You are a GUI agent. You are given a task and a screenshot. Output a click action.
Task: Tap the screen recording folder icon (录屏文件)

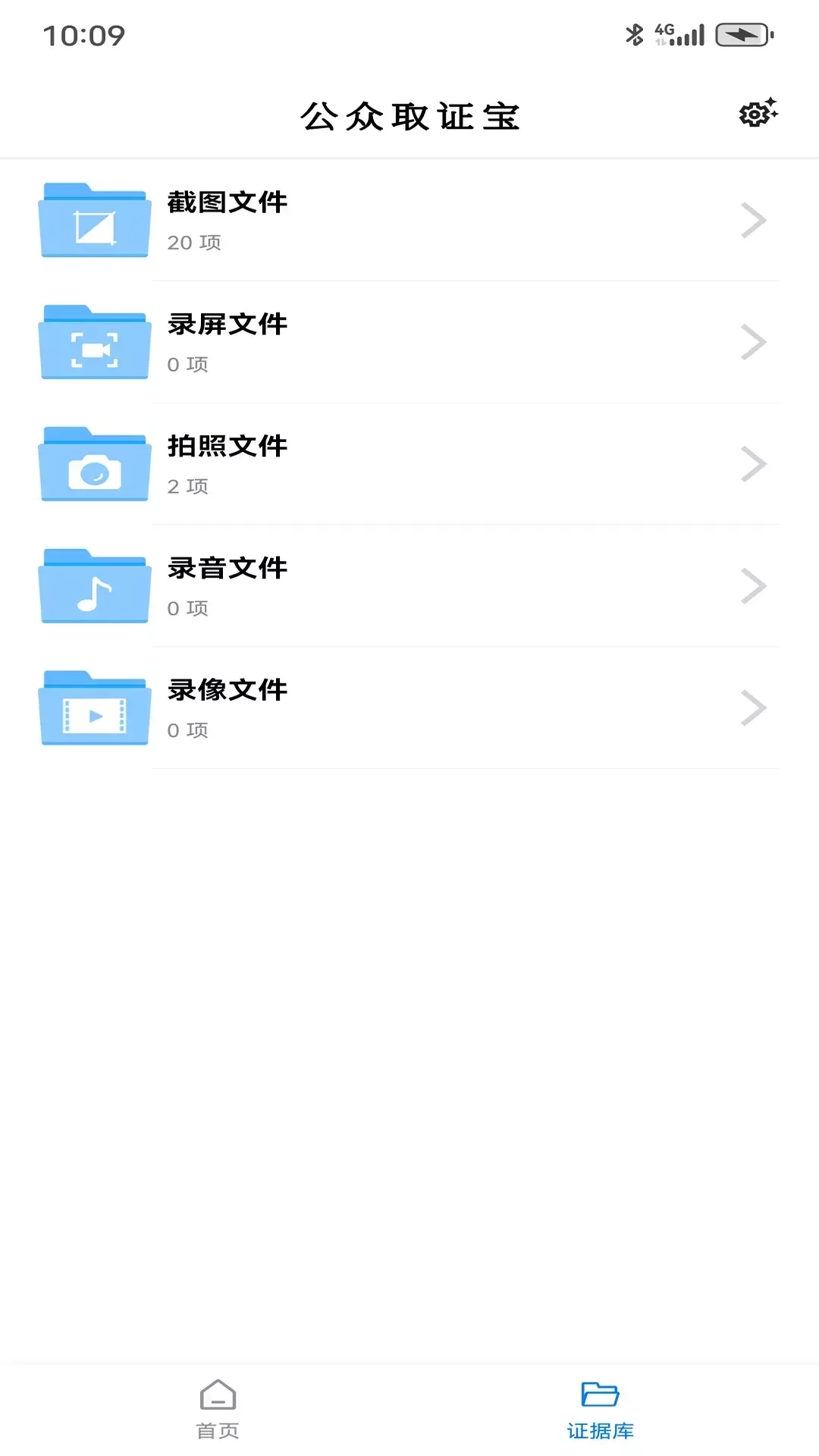click(93, 342)
